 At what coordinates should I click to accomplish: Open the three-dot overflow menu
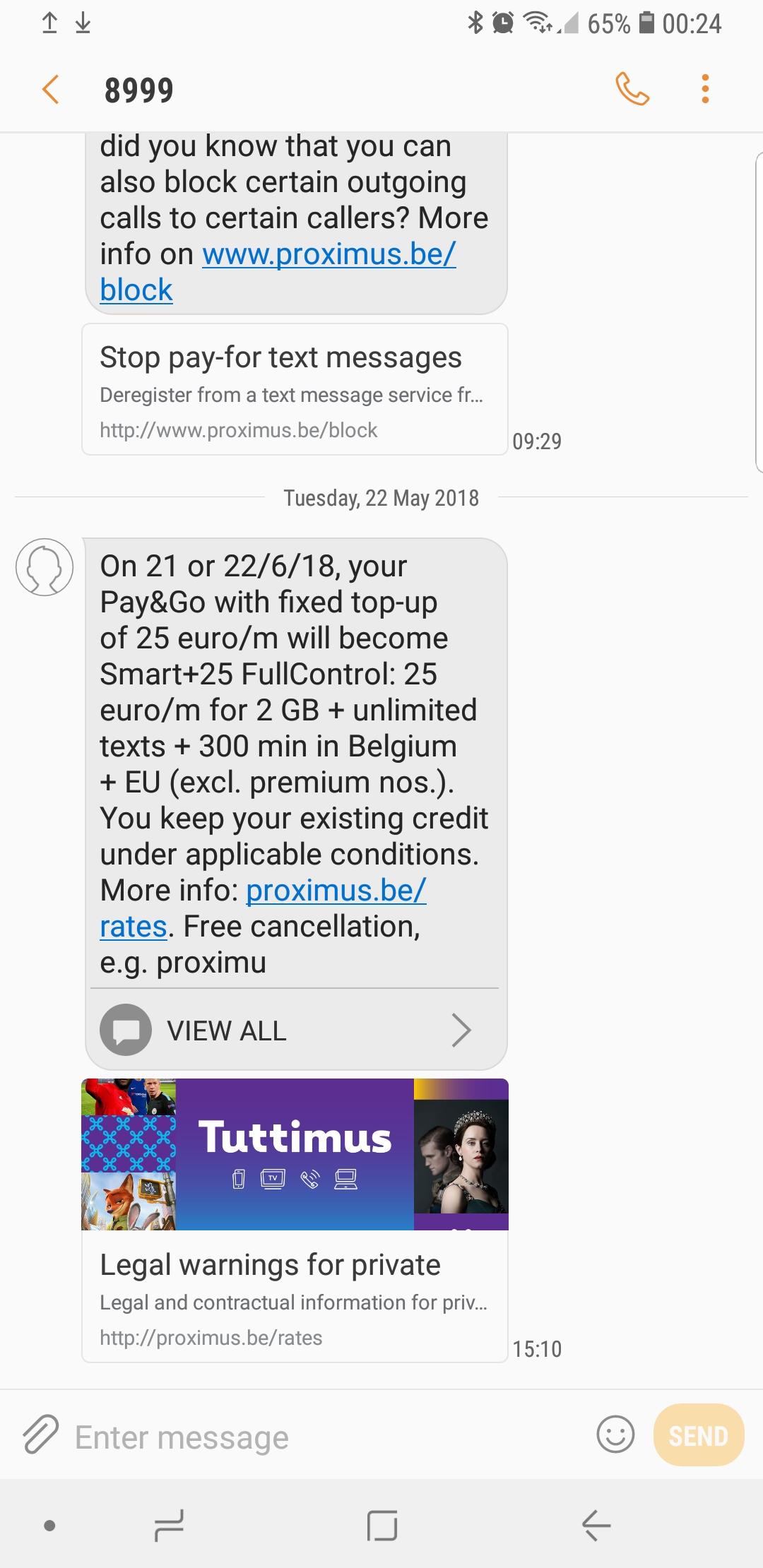coord(704,89)
